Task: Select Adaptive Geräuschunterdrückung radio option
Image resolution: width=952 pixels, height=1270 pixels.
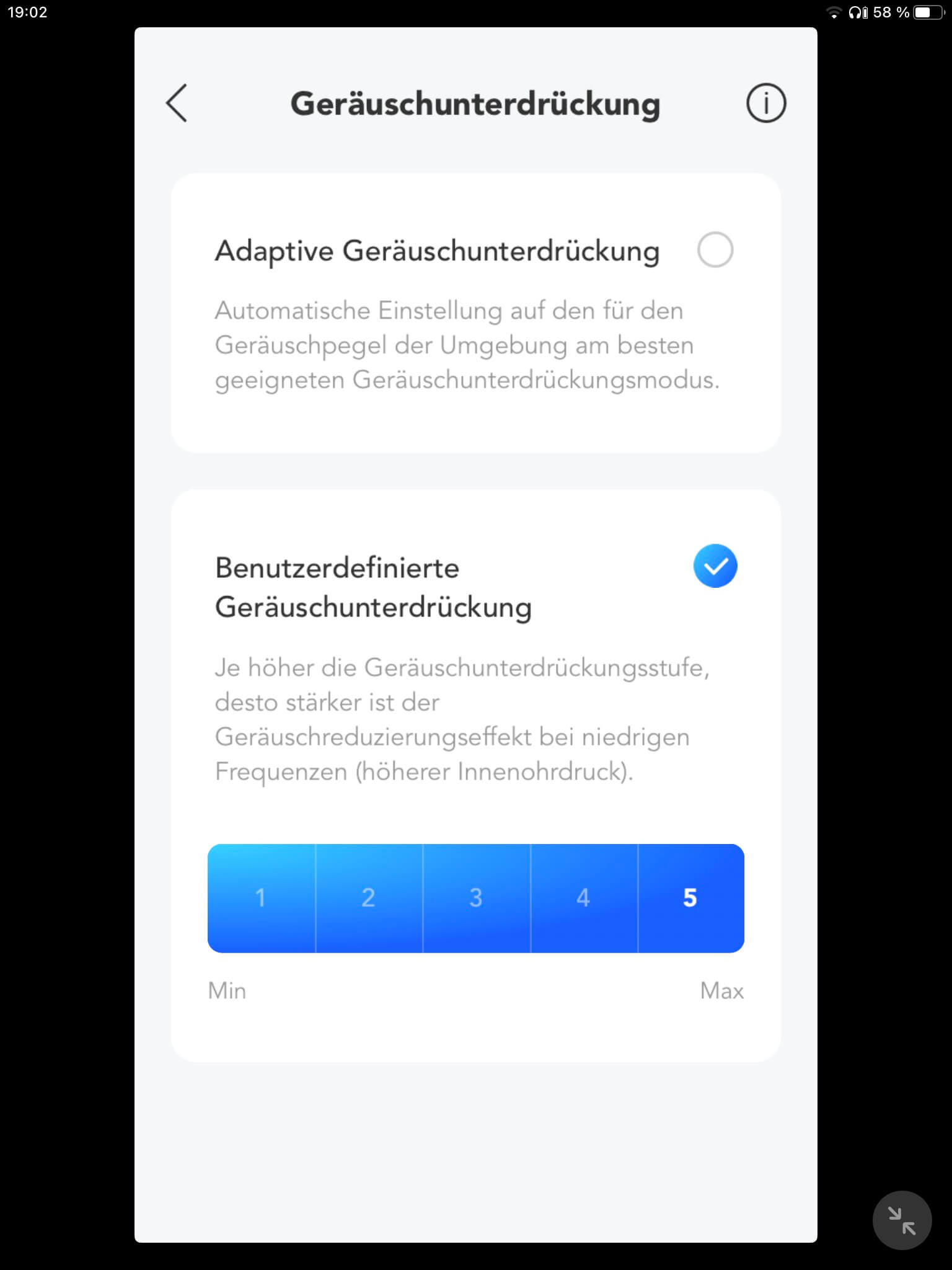Action: 715,250
